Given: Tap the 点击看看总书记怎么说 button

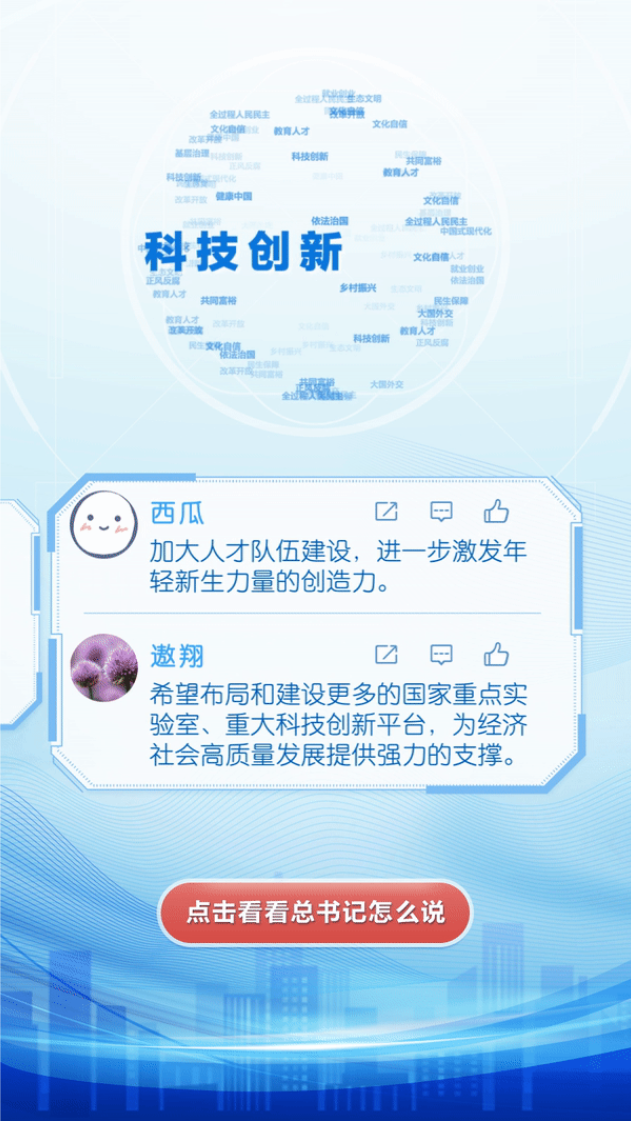Looking at the screenshot, I should point(315,912).
